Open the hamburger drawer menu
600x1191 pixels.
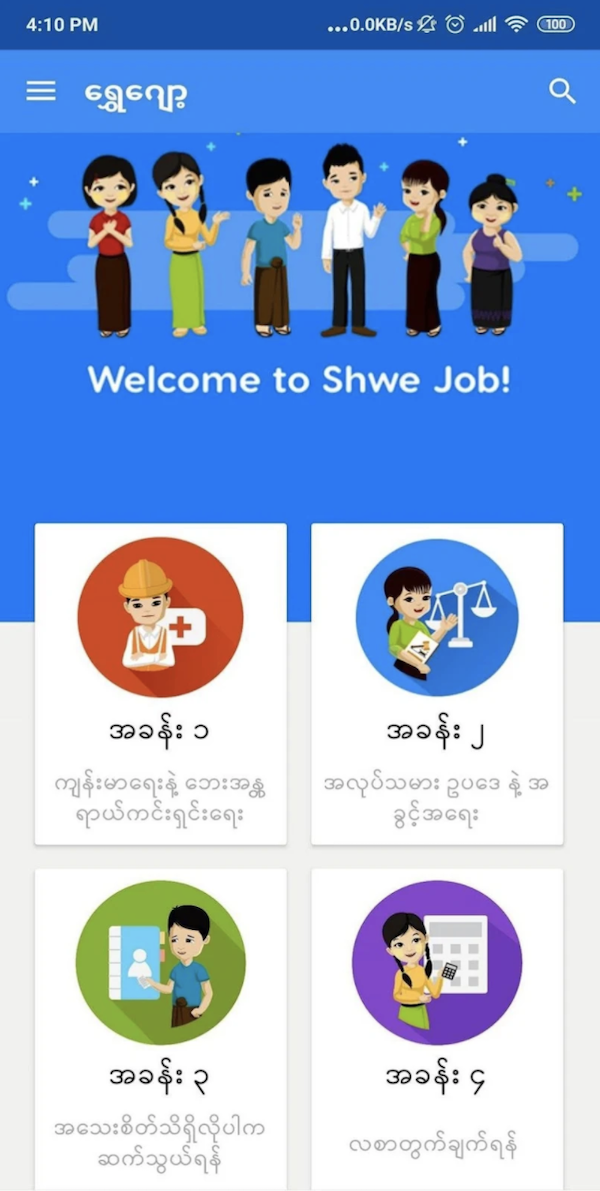41,91
